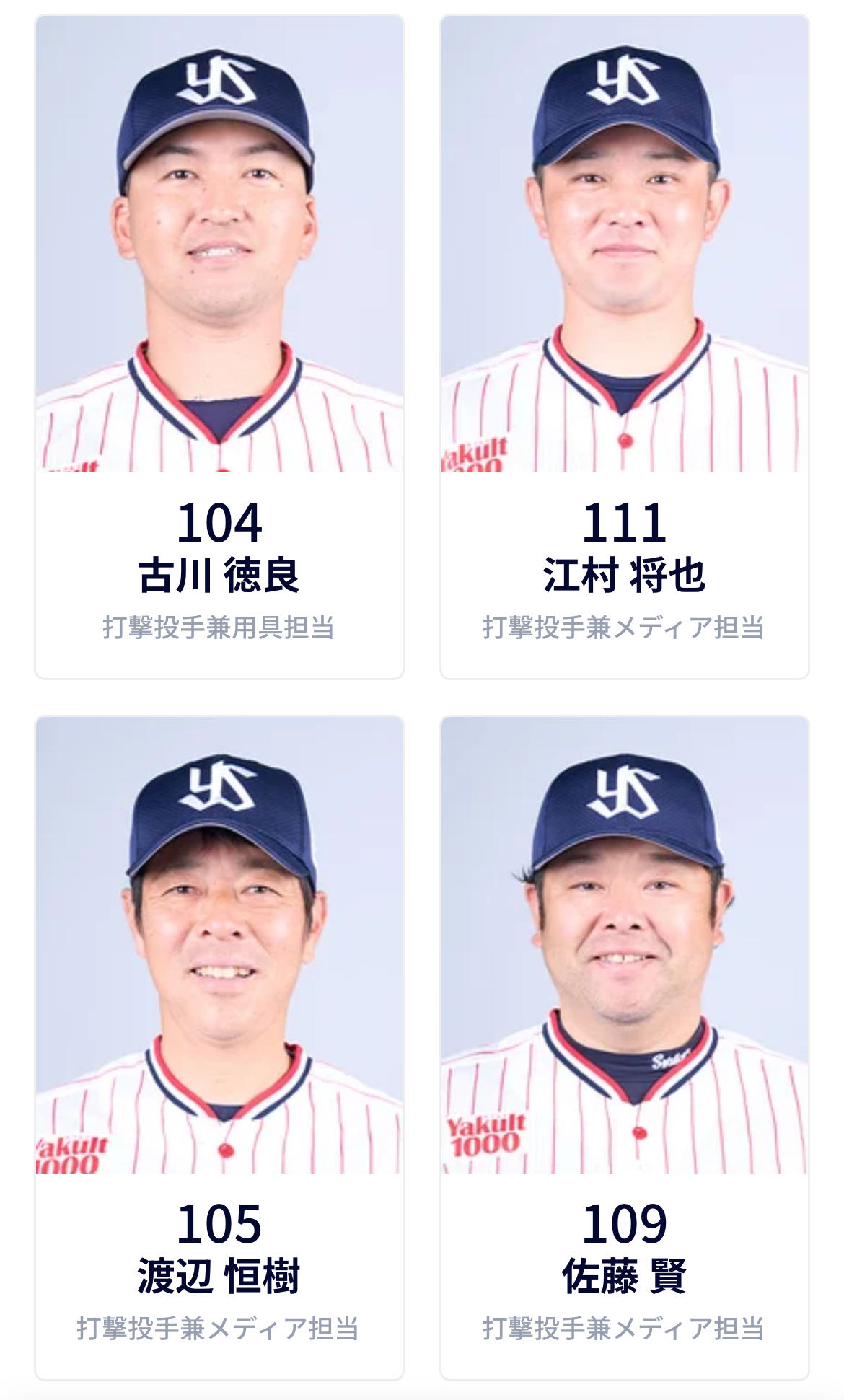View profile card 111 江村 将也

point(625,346)
